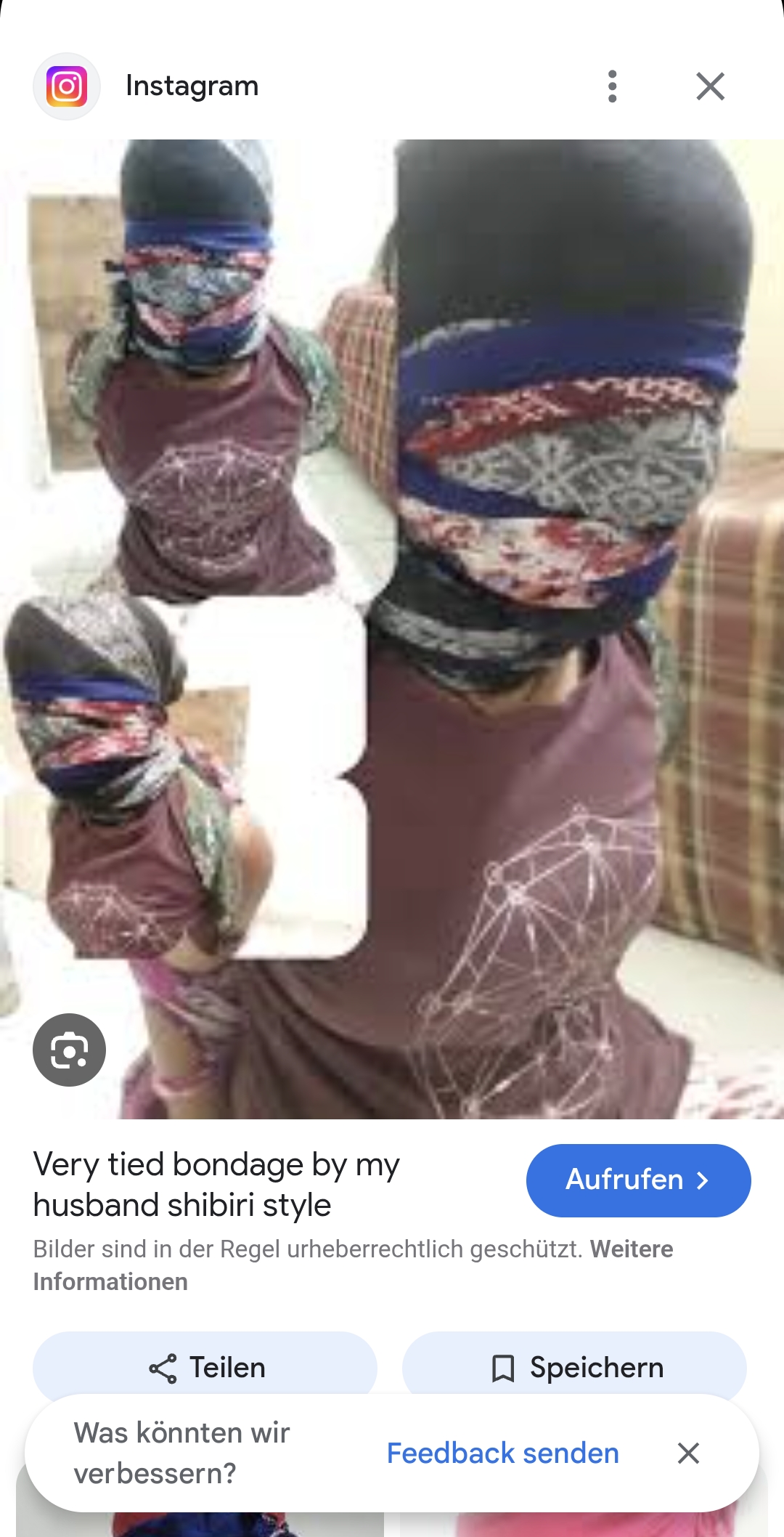Image resolution: width=784 pixels, height=1537 pixels.
Task: Dismiss the feedback prompt banner
Action: click(x=688, y=1453)
